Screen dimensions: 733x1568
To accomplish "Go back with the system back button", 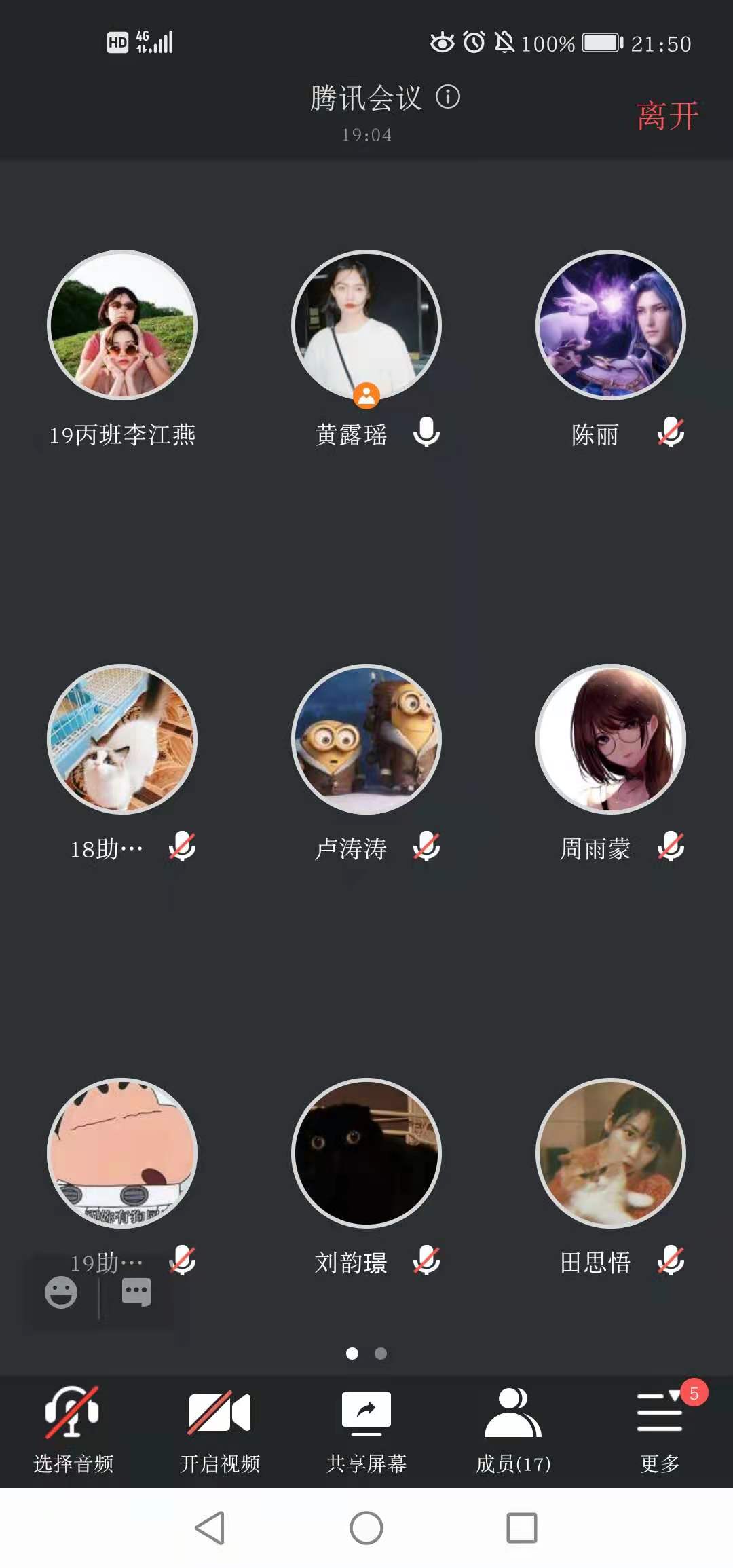I will (210, 1528).
